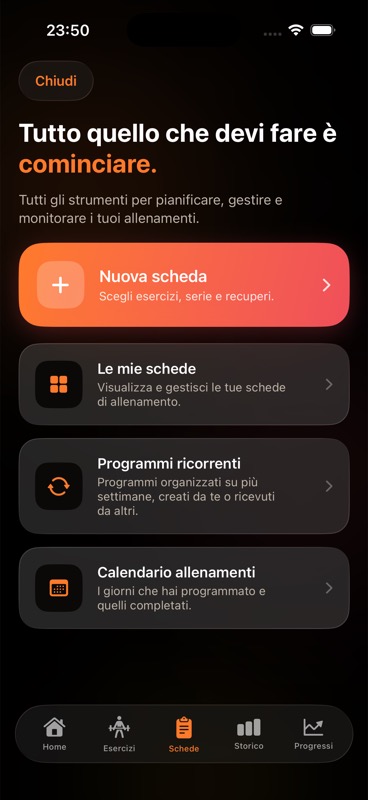Go to the Esercizi tab

pos(119,734)
